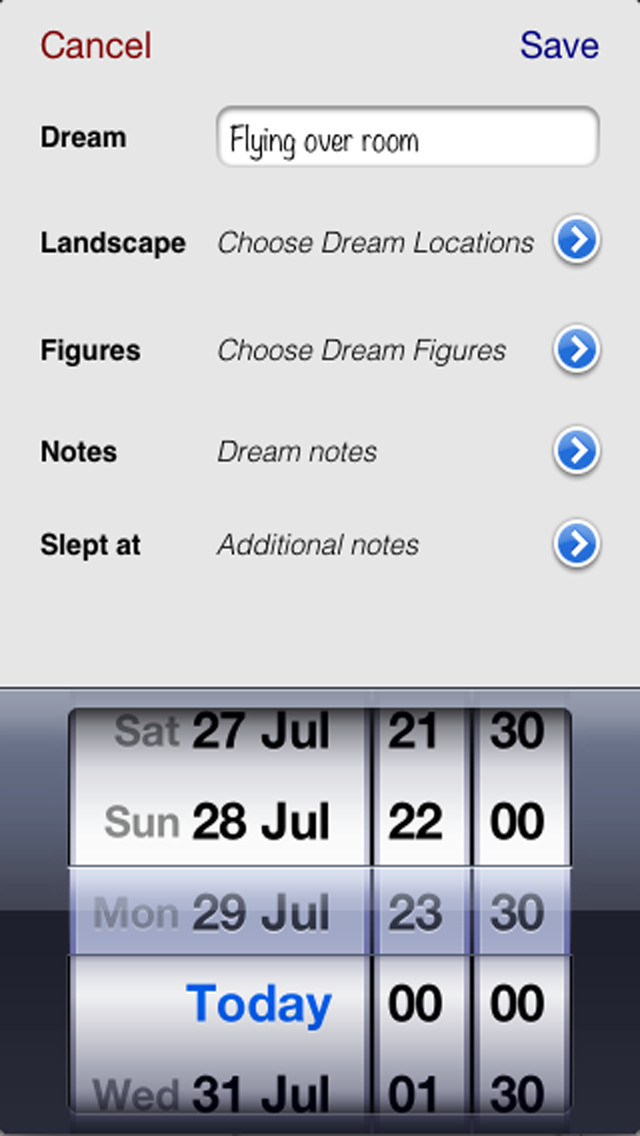Open Slept at additional notes
The image size is (640, 1136).
pyautogui.click(x=577, y=543)
